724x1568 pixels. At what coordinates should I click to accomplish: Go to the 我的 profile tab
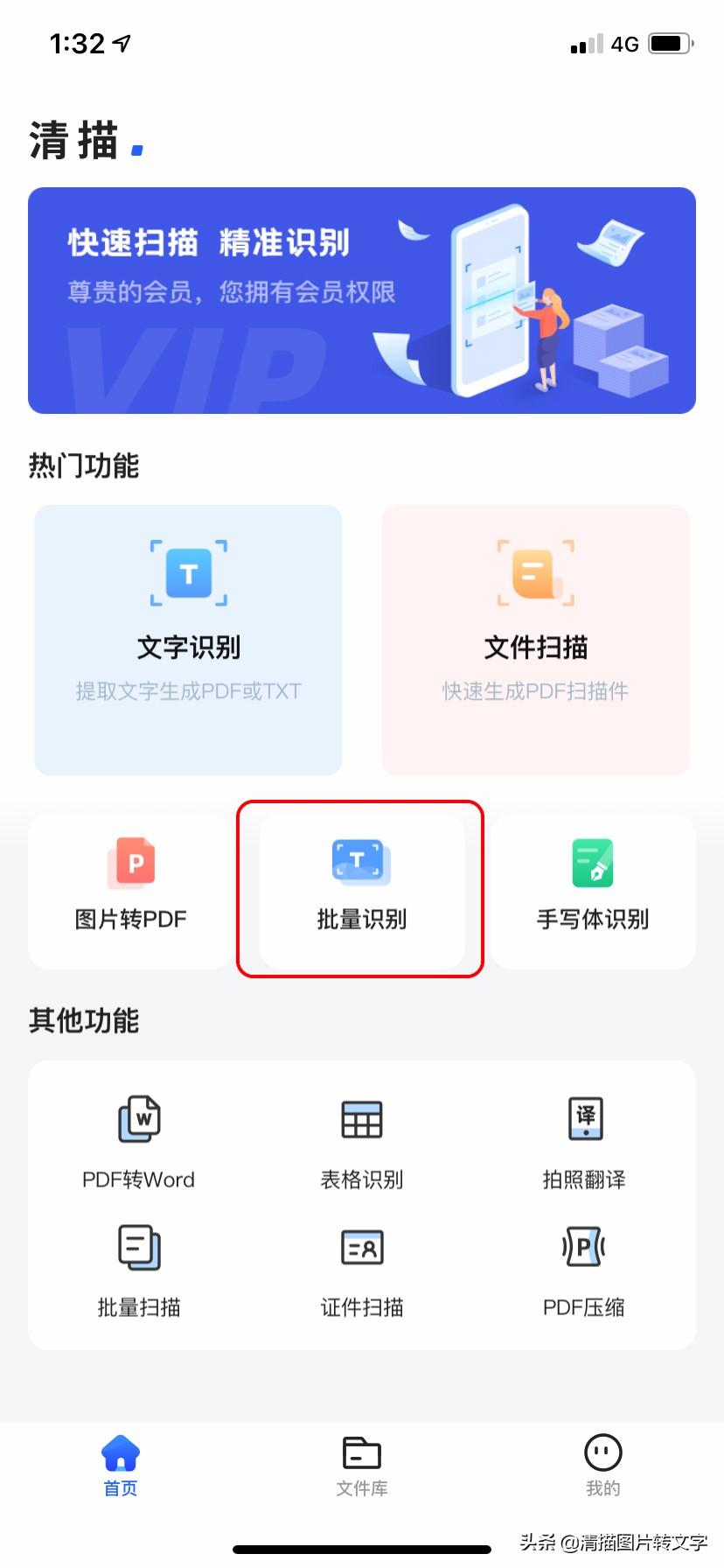point(602,1465)
